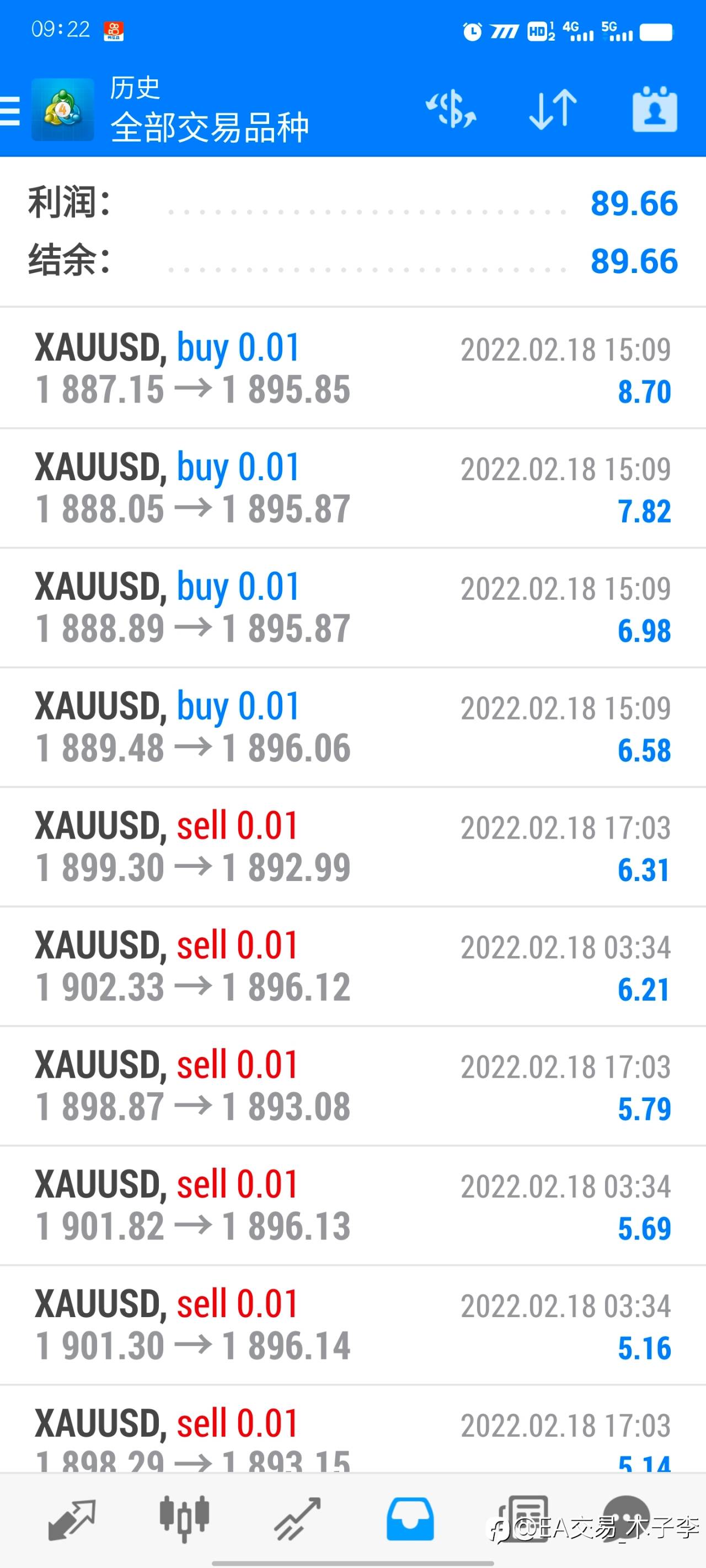View the sell trade opened at 1 901.82
The width and height of the screenshot is (706, 1568).
pos(352,1205)
